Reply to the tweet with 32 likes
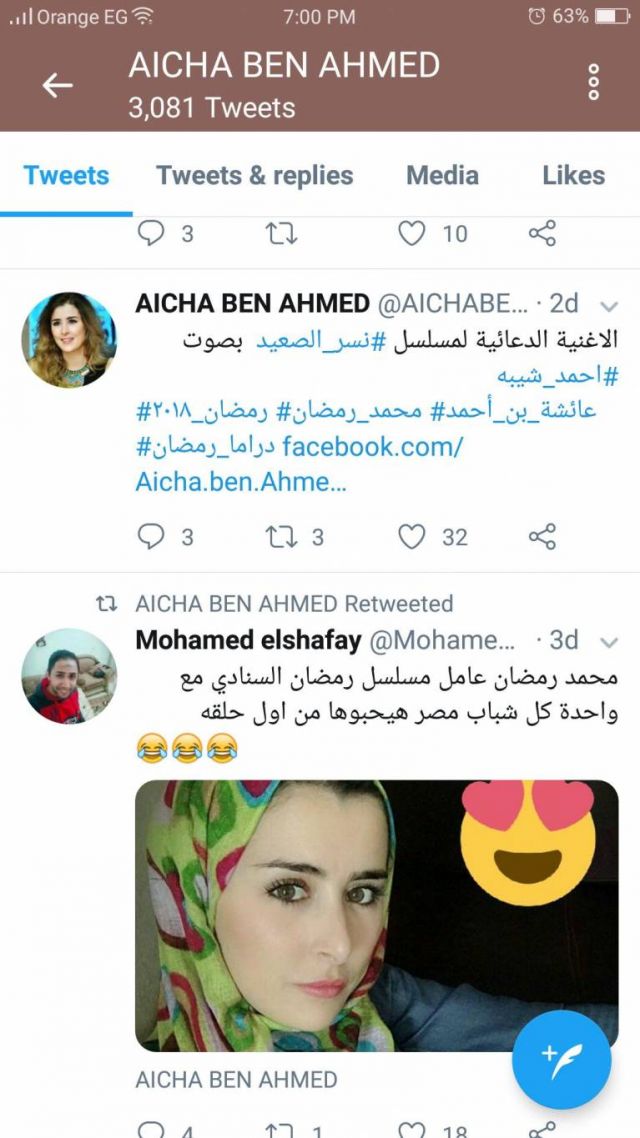 [151, 537]
